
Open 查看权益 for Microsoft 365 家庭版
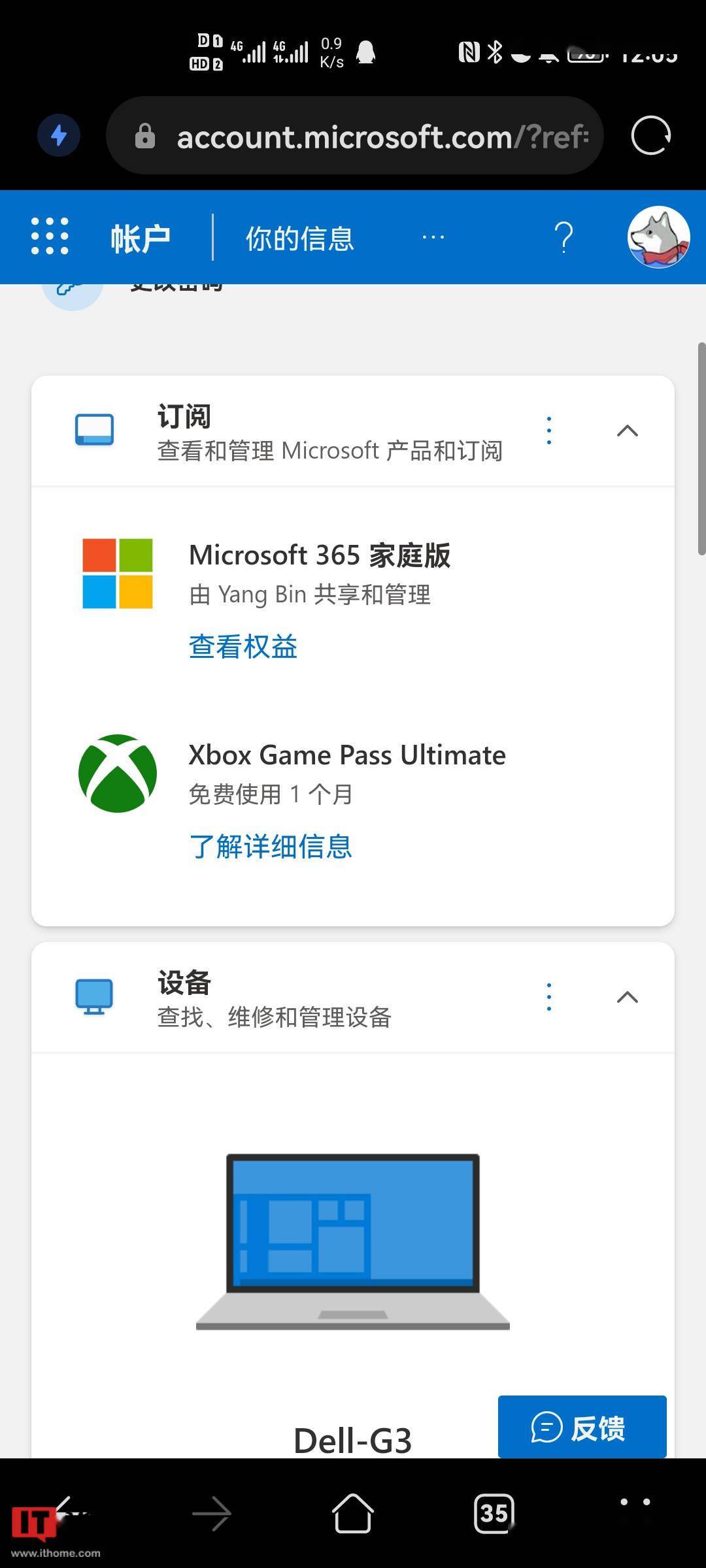click(243, 647)
